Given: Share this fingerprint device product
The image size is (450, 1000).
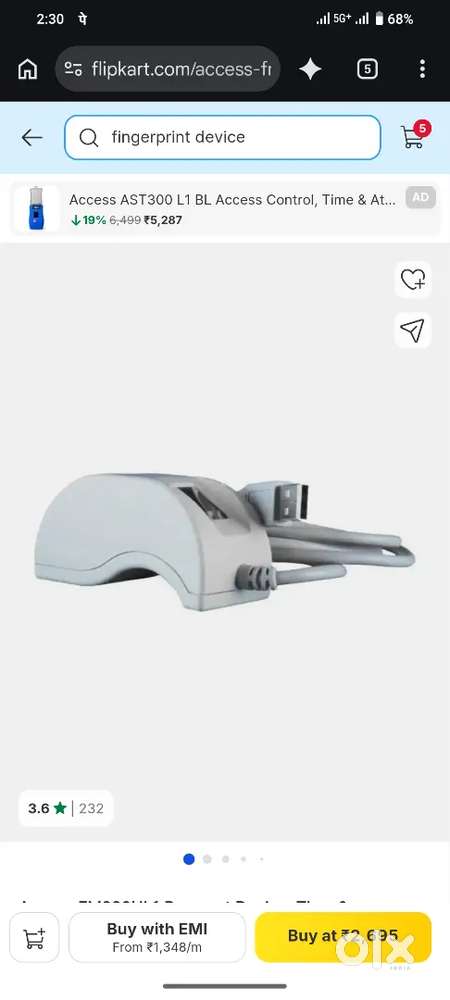Looking at the screenshot, I should coord(412,330).
